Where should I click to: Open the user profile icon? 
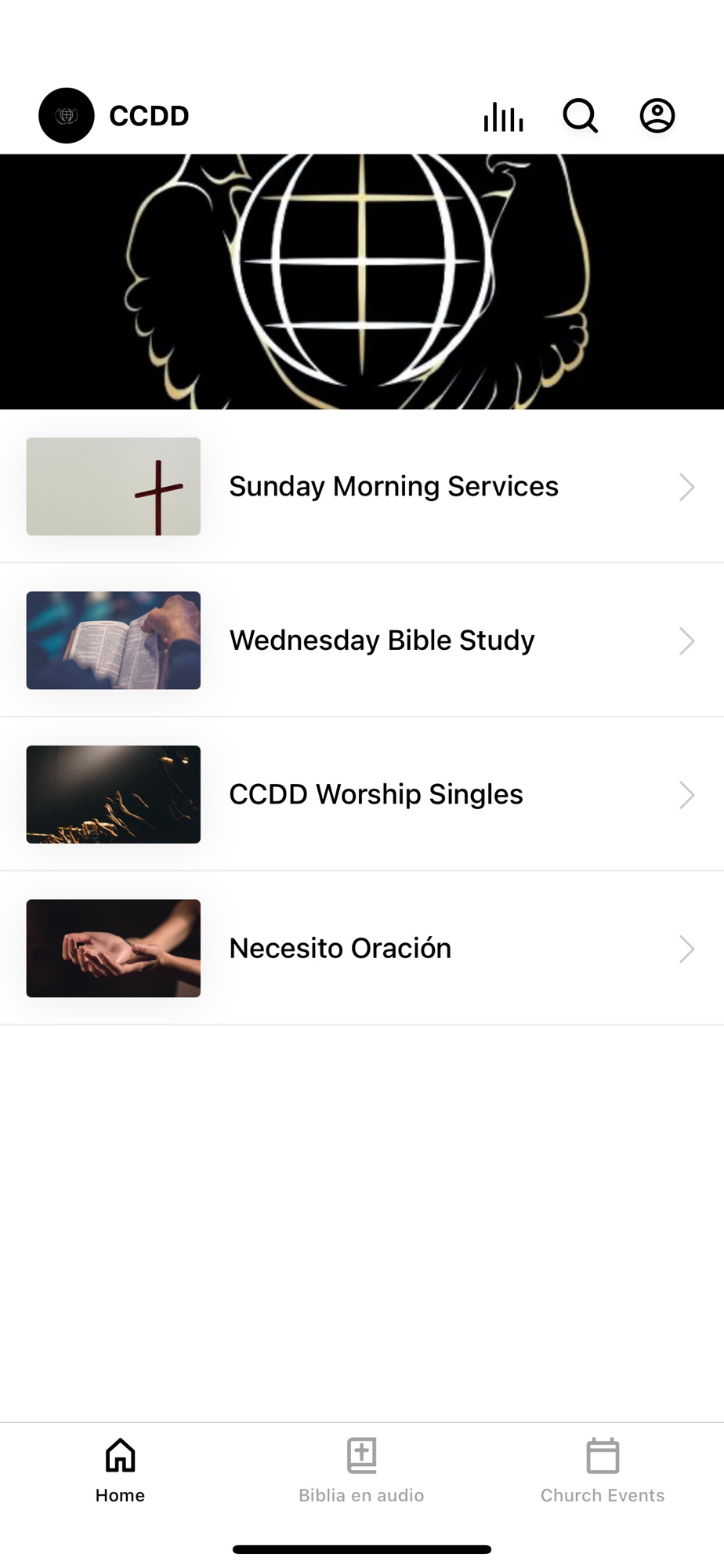(657, 116)
